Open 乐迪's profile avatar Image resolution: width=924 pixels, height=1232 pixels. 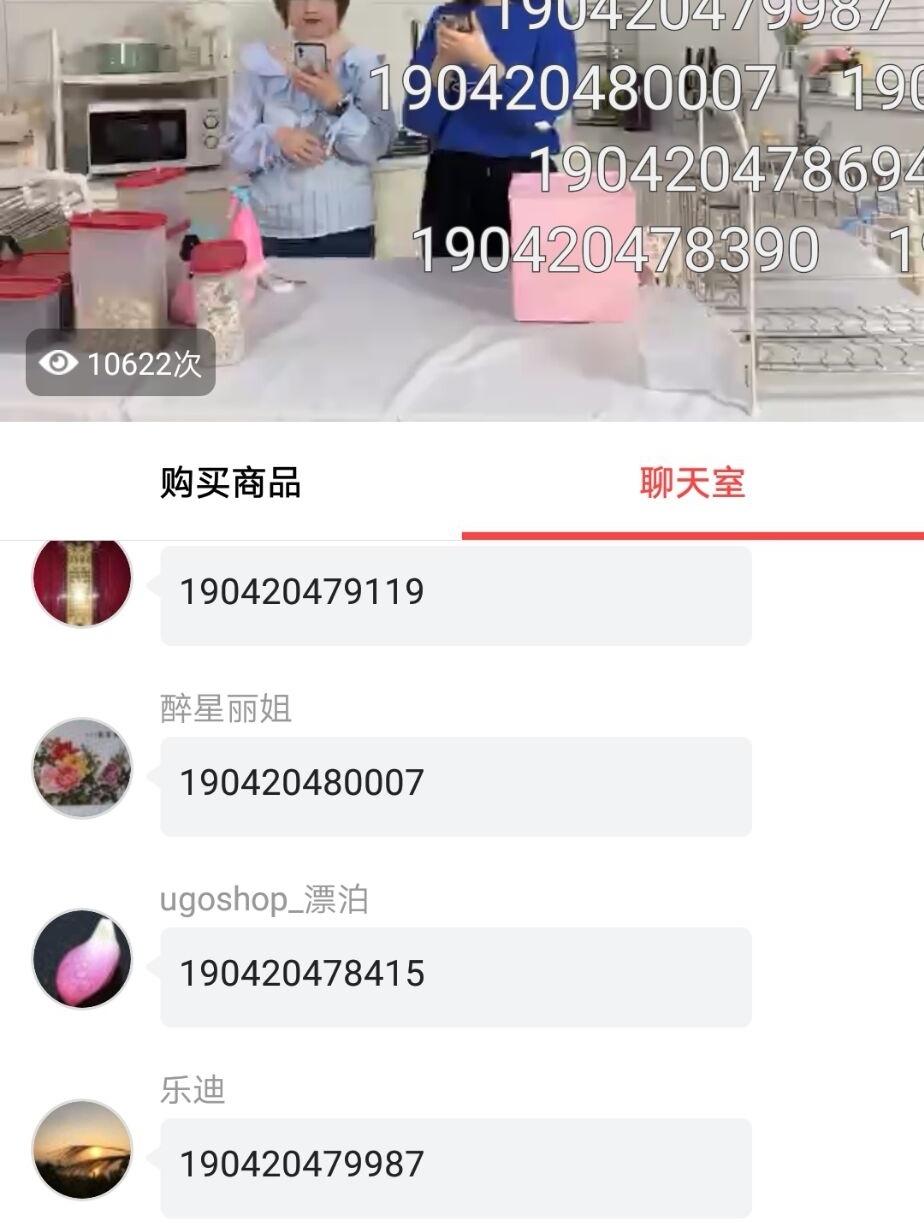point(82,1149)
